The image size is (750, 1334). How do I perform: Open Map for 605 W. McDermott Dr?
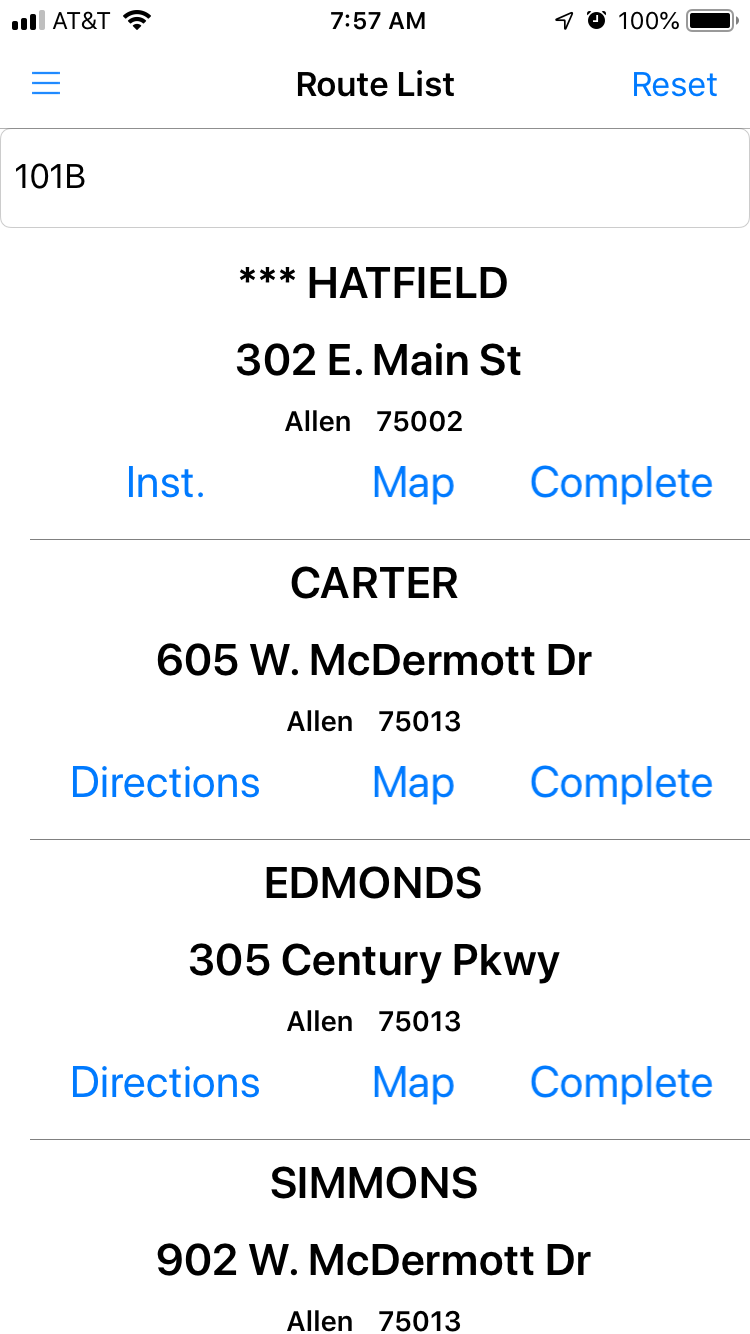pyautogui.click(x=413, y=783)
